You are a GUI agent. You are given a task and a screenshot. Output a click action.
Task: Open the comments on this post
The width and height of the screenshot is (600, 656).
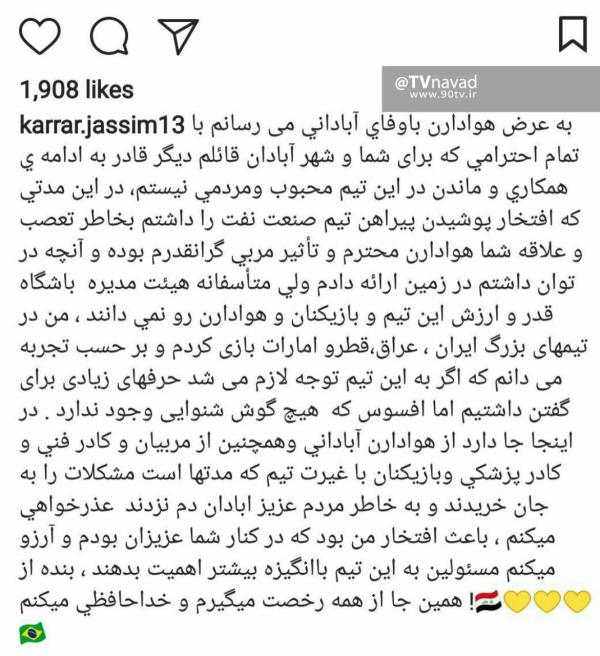pos(109,37)
